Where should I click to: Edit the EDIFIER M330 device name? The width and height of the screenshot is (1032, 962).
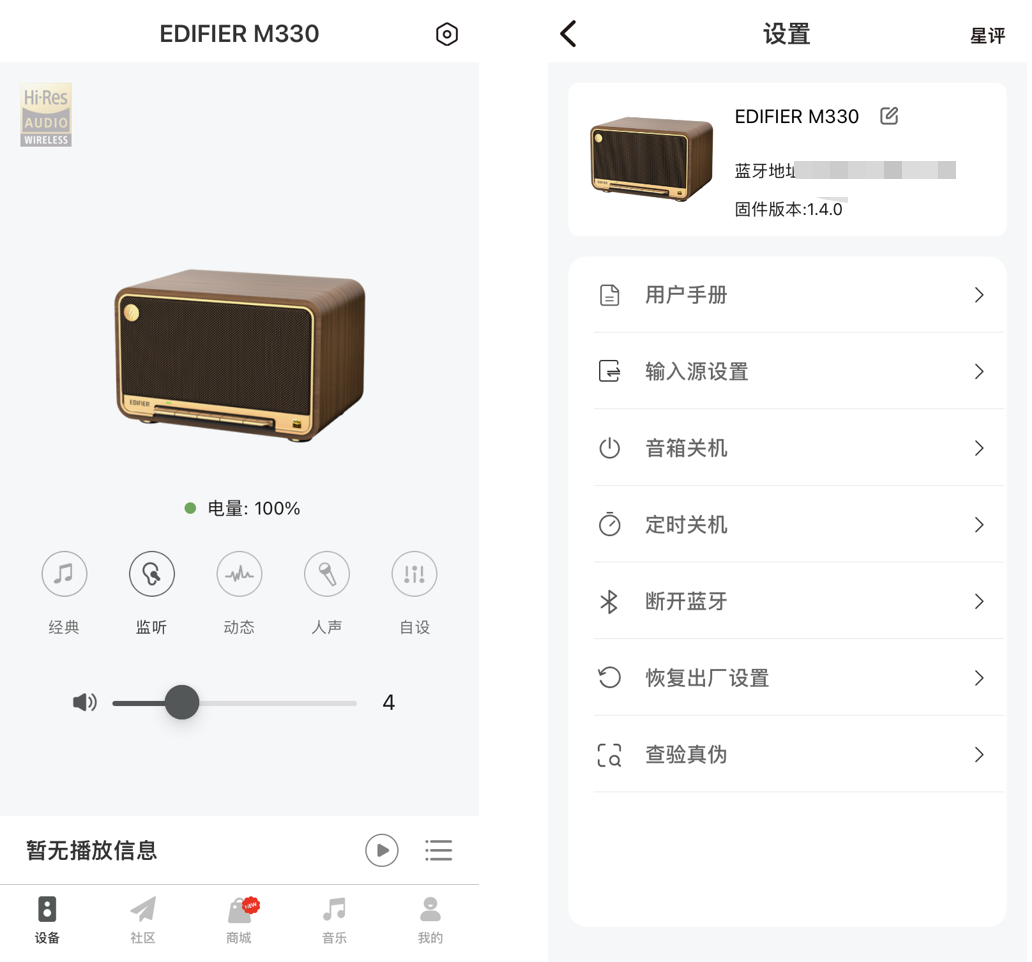(889, 116)
